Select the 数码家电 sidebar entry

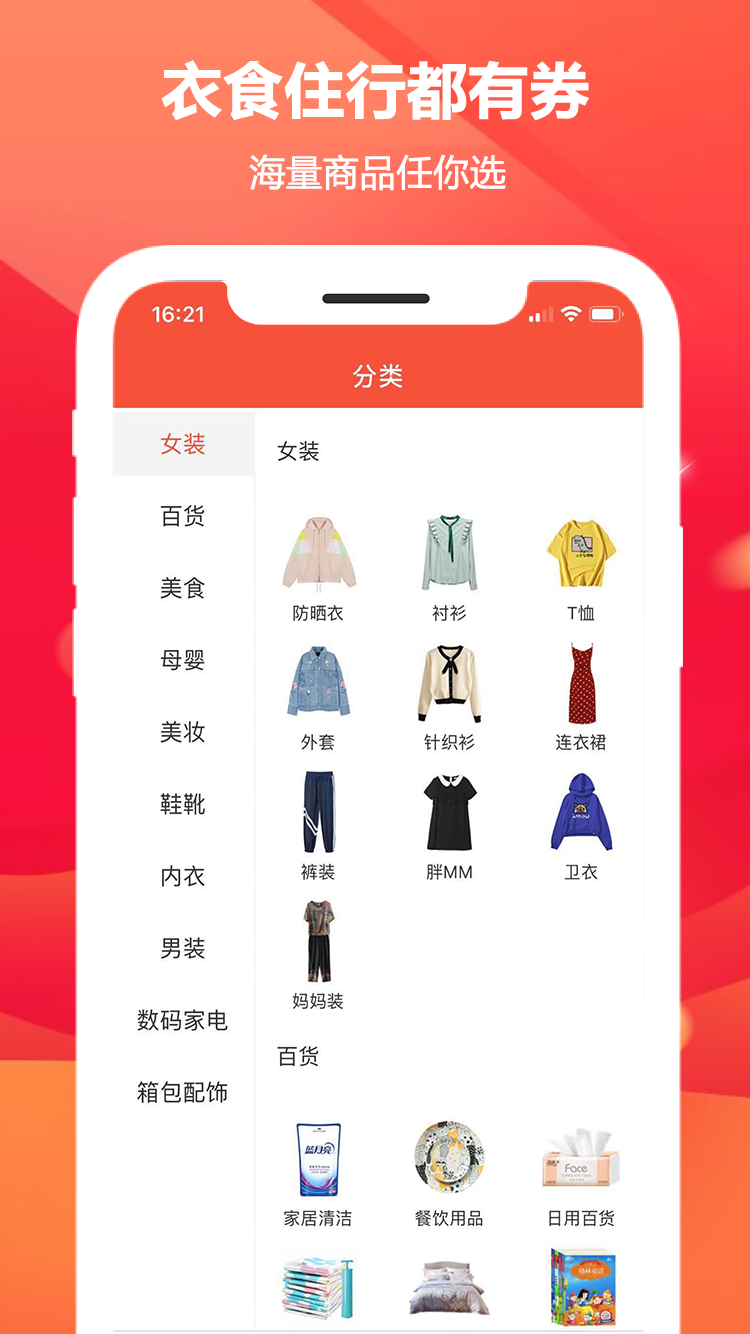click(x=184, y=1021)
